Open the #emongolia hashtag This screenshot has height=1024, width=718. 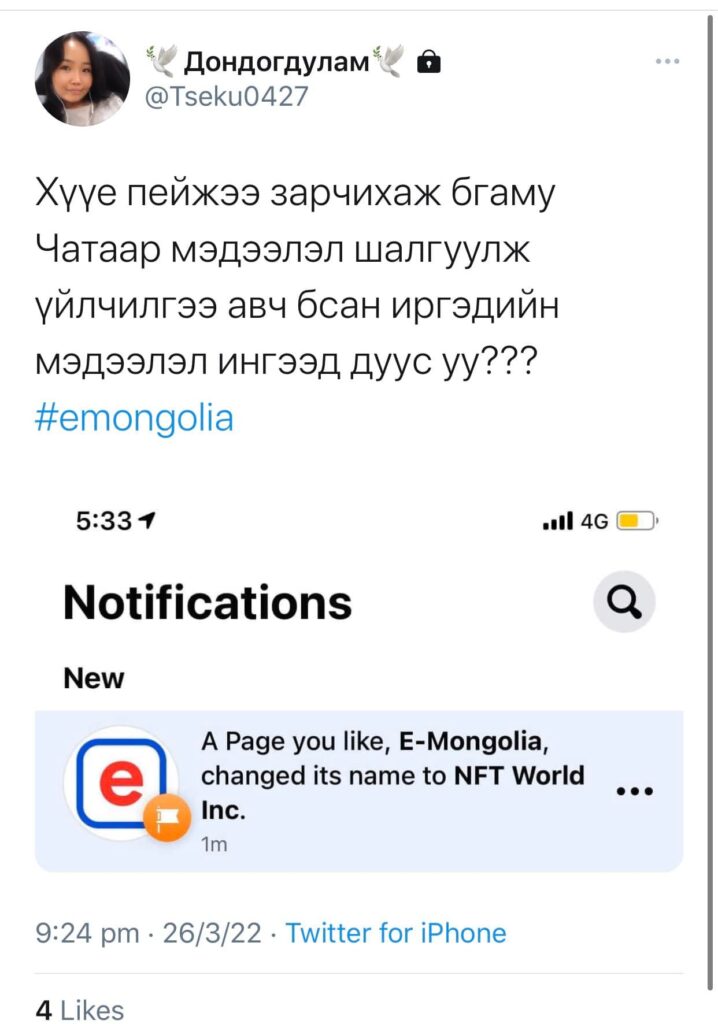134,417
